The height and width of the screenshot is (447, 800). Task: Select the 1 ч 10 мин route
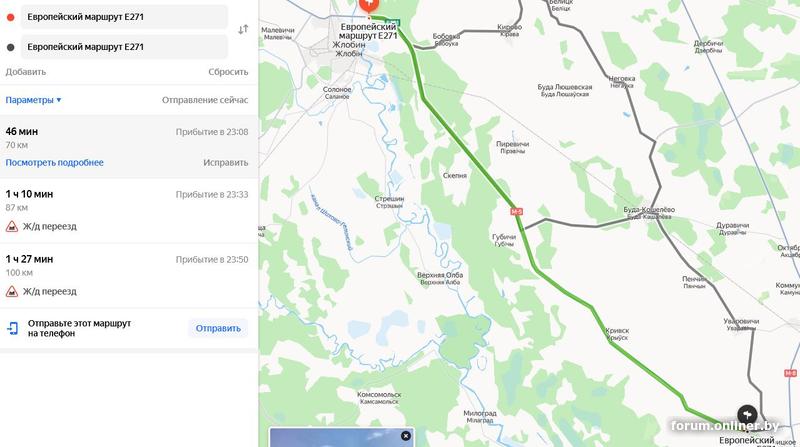[x=100, y=200]
